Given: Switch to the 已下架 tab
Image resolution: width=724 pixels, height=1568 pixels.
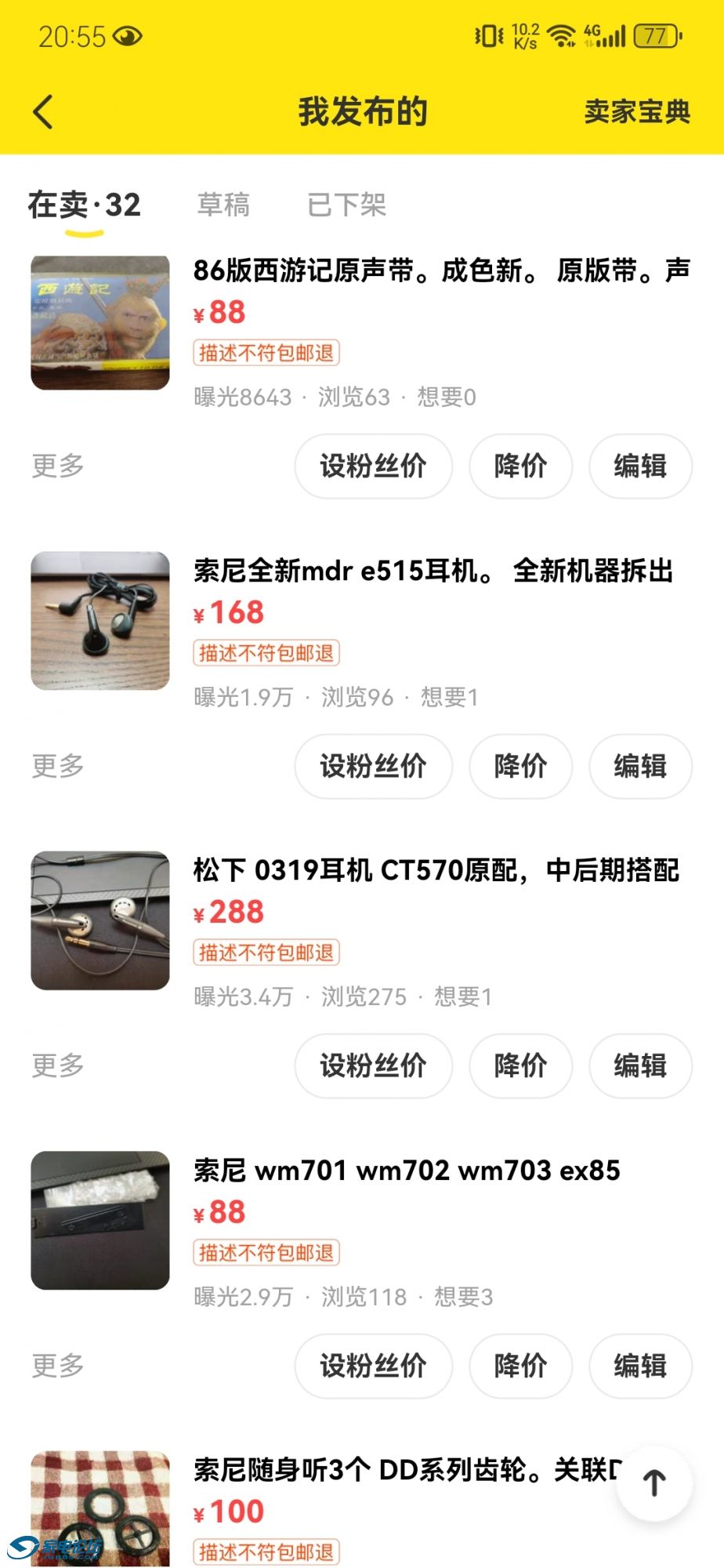Looking at the screenshot, I should pos(346,205).
